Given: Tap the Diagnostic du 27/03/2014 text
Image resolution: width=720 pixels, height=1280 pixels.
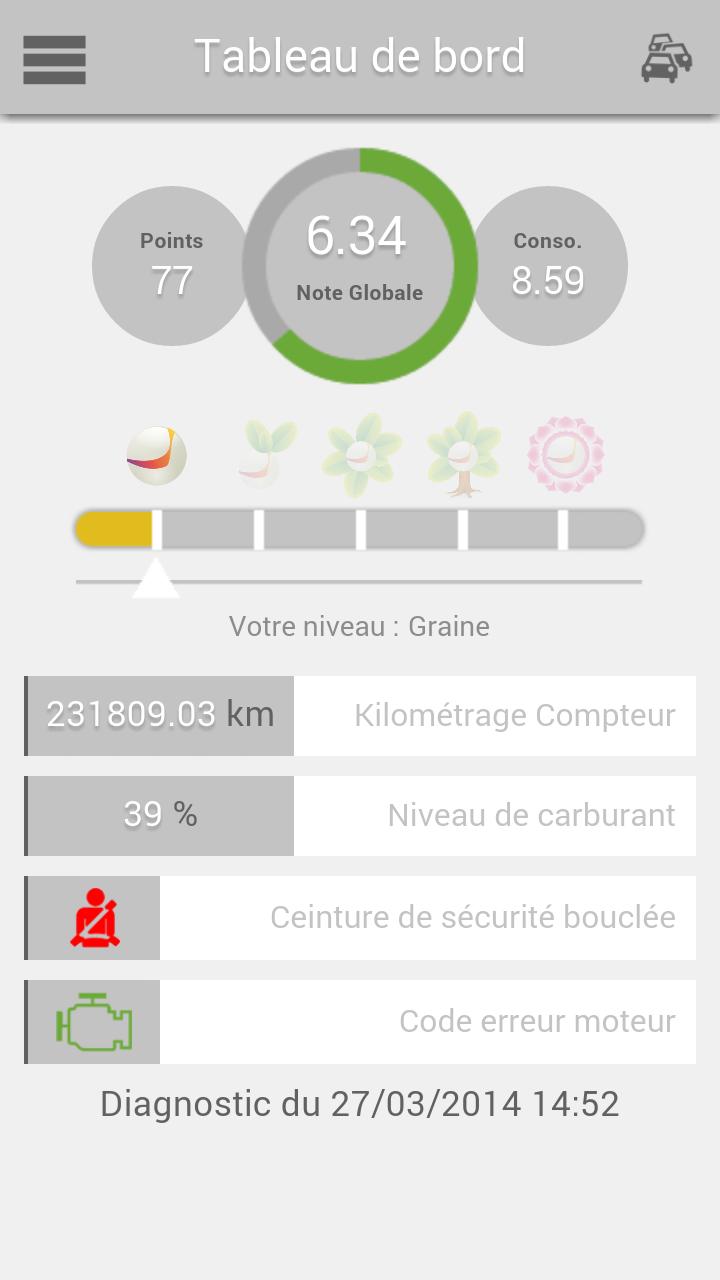Looking at the screenshot, I should 360,1103.
